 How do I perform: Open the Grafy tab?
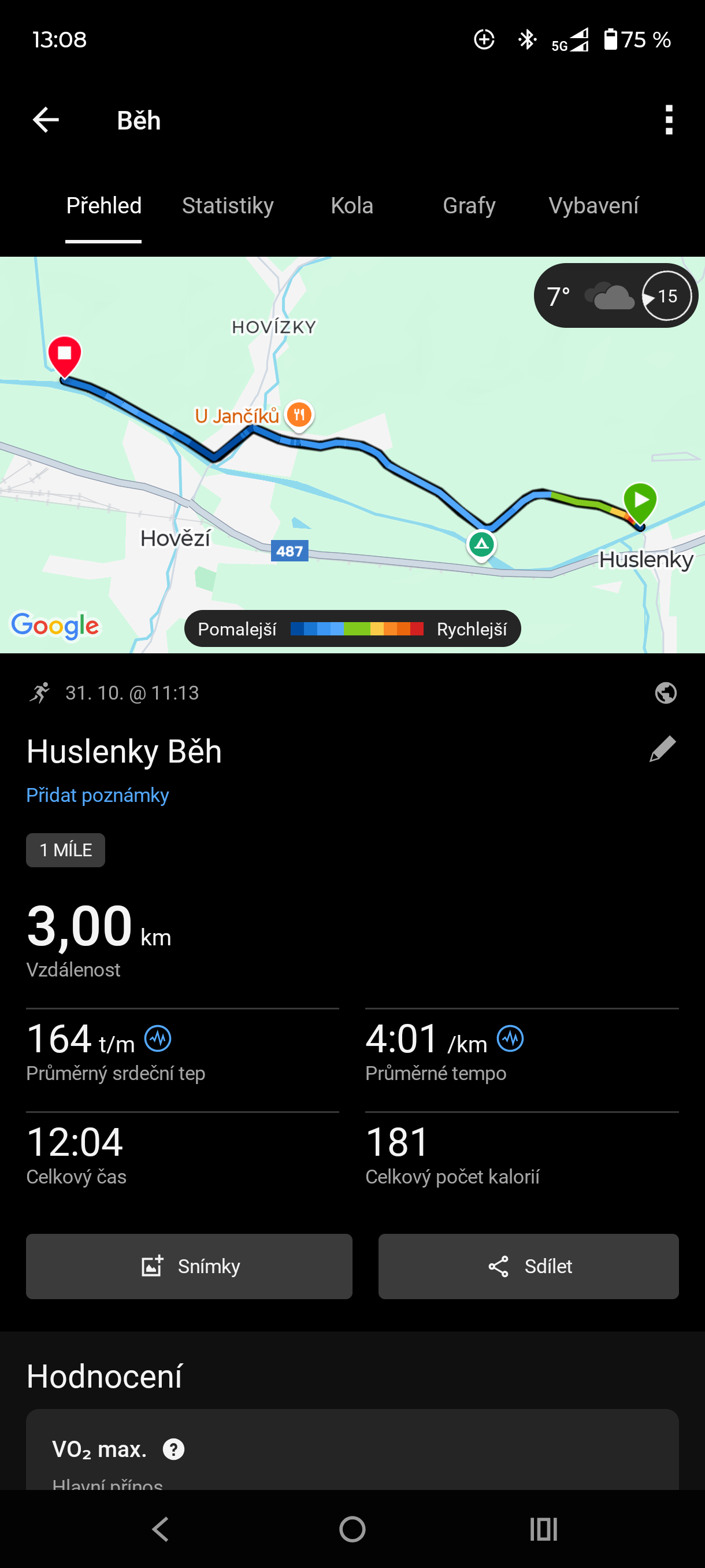coord(469,206)
